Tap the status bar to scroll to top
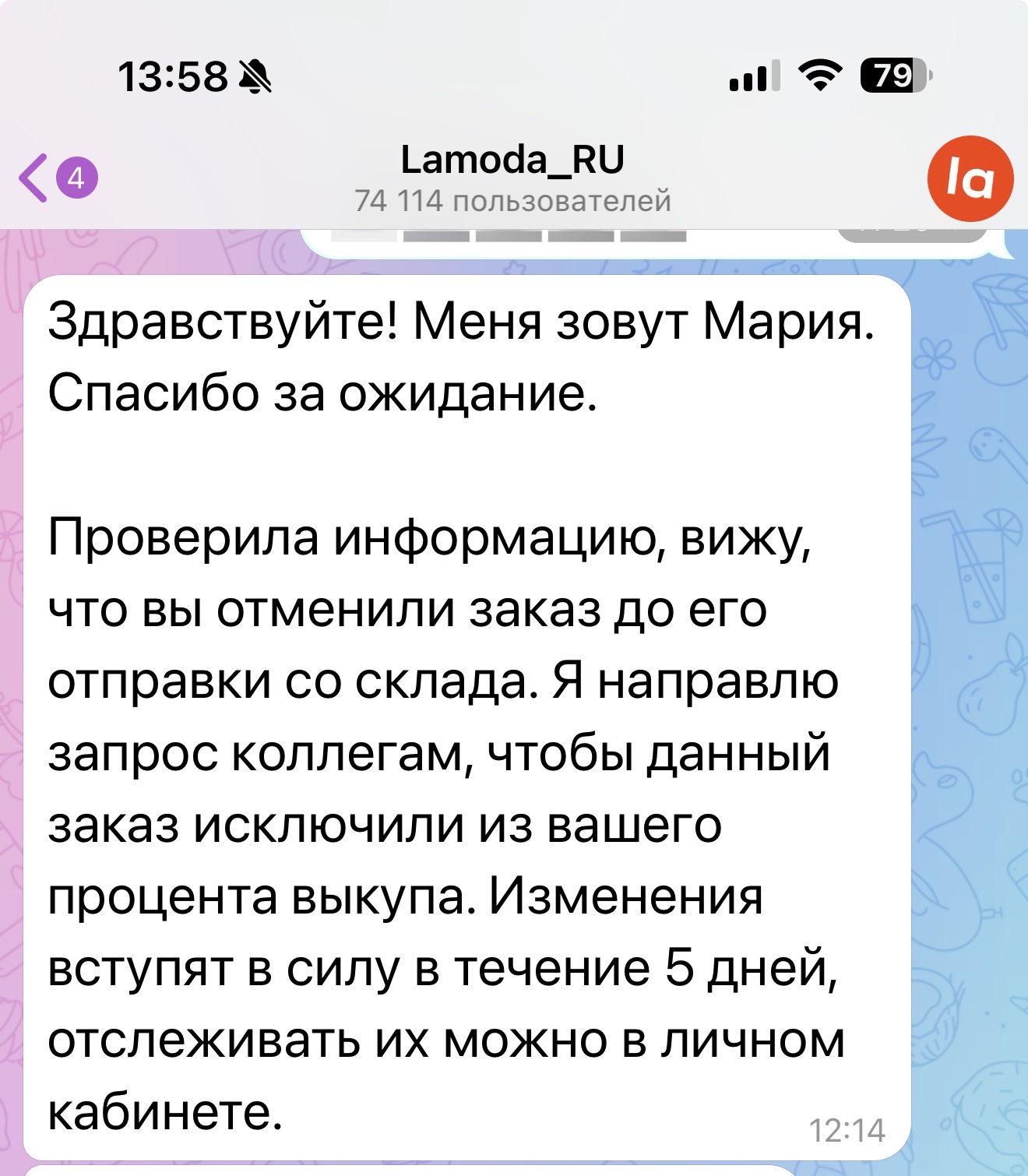This screenshot has height=1176, width=1028. [514, 74]
